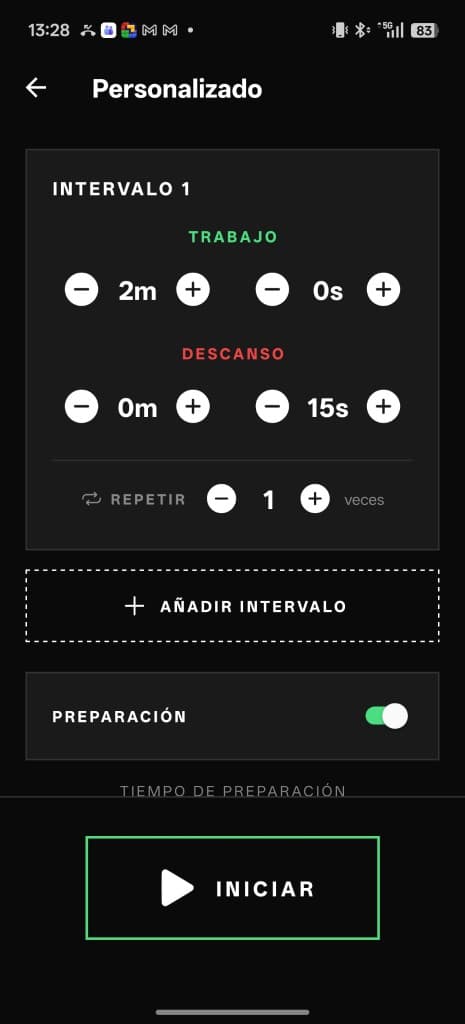Increase Descanso minutes with plus button

pyautogui.click(x=193, y=407)
